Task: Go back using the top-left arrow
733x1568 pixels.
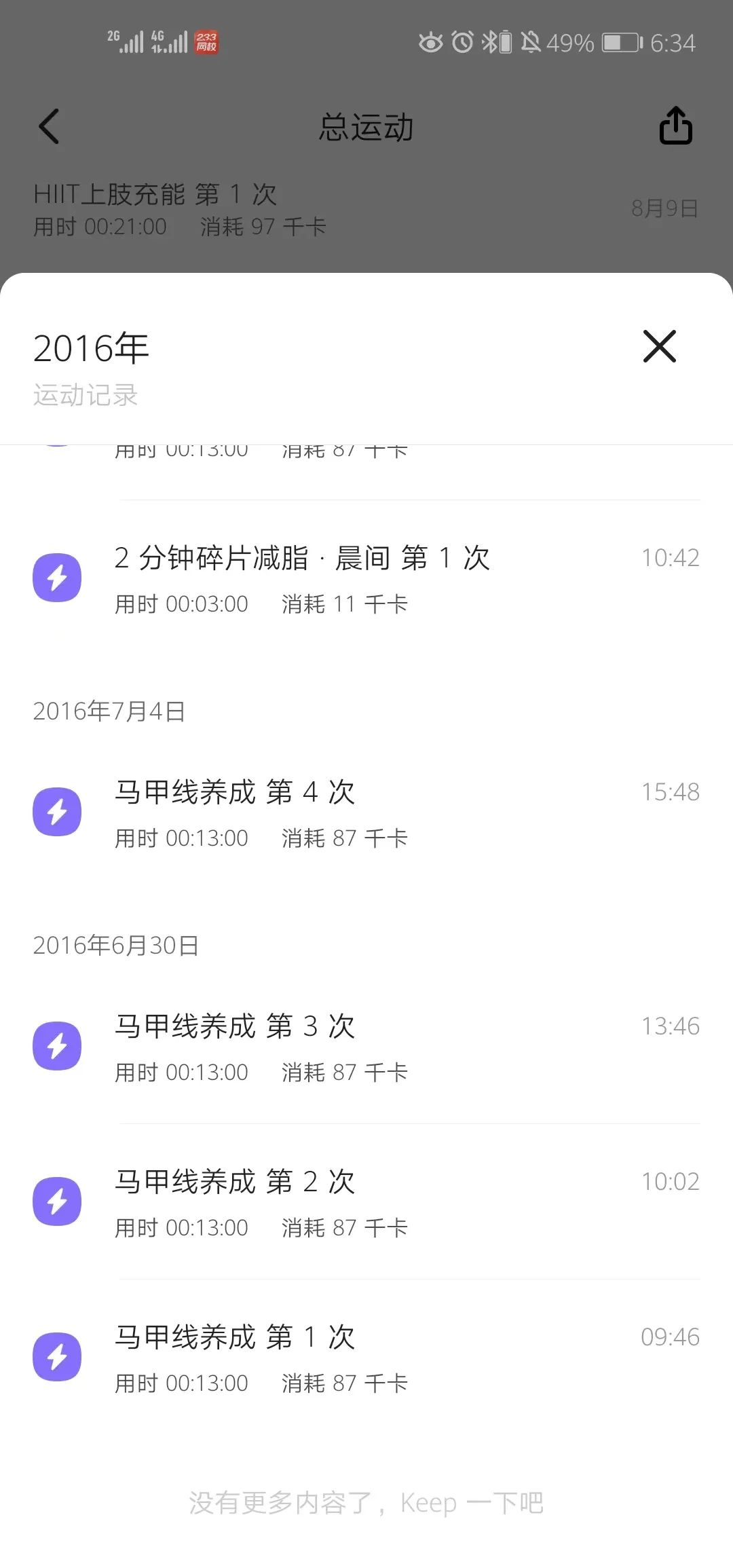Action: click(49, 126)
